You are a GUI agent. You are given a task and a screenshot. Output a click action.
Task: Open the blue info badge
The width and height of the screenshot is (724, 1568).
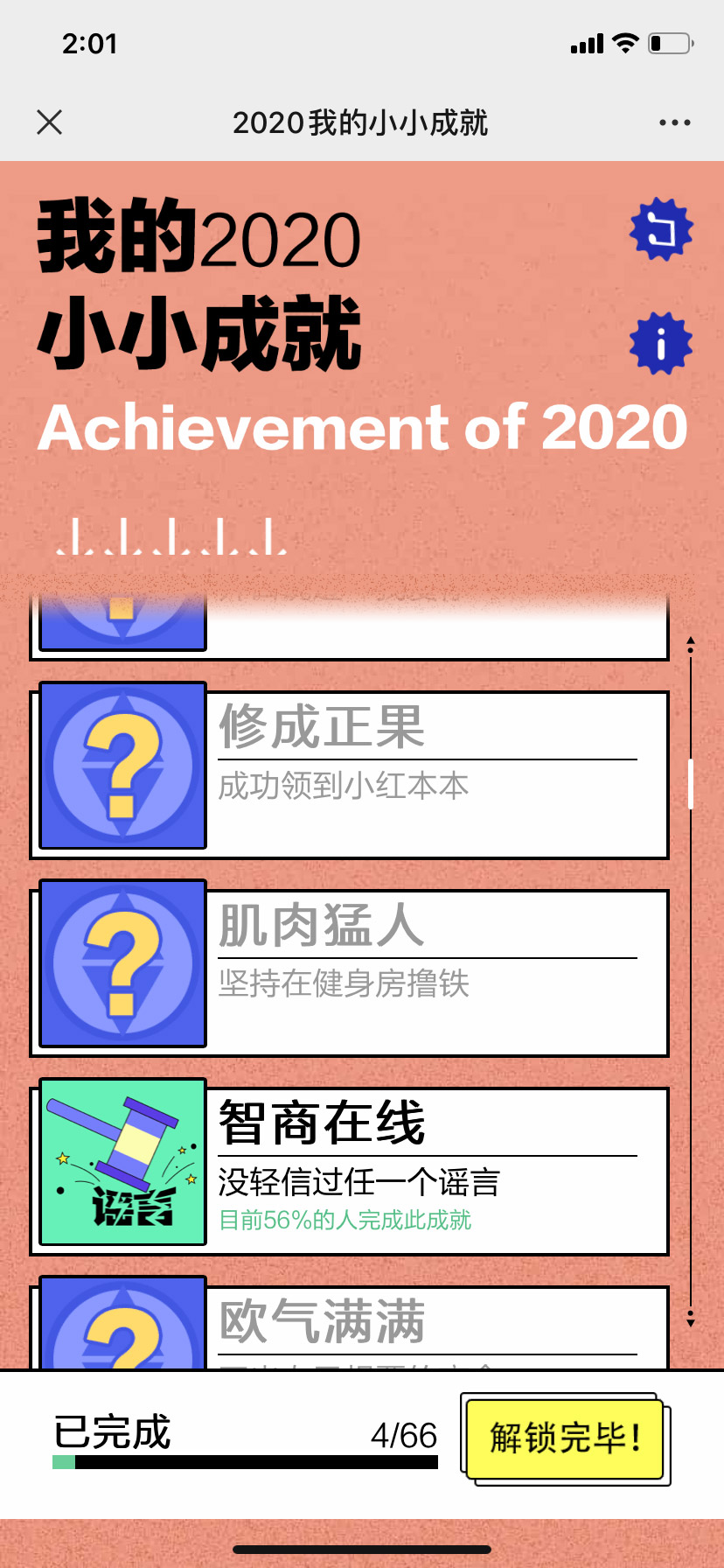coord(661,343)
